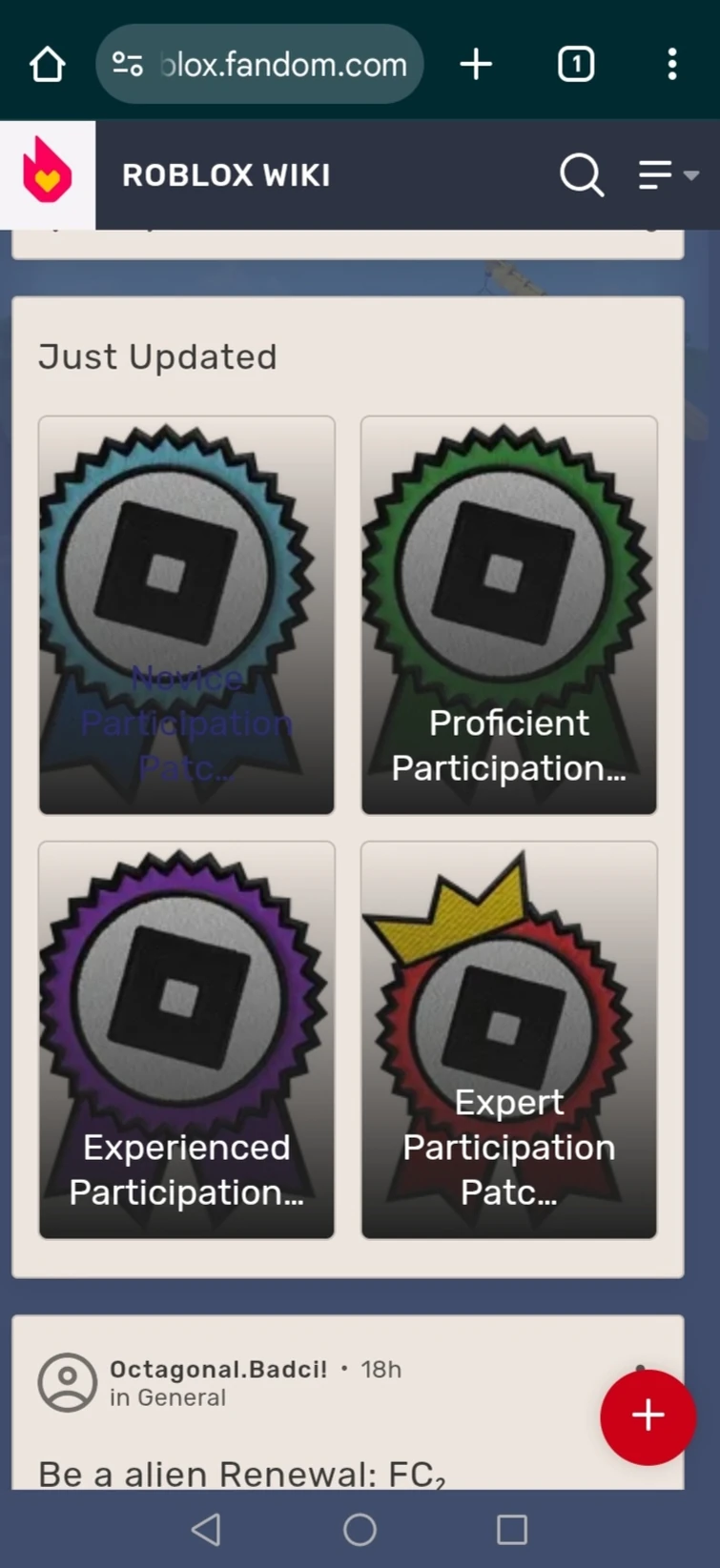Screen dimensions: 720x1568
Task: Open the Roblox Wiki title link
Action: point(226,175)
